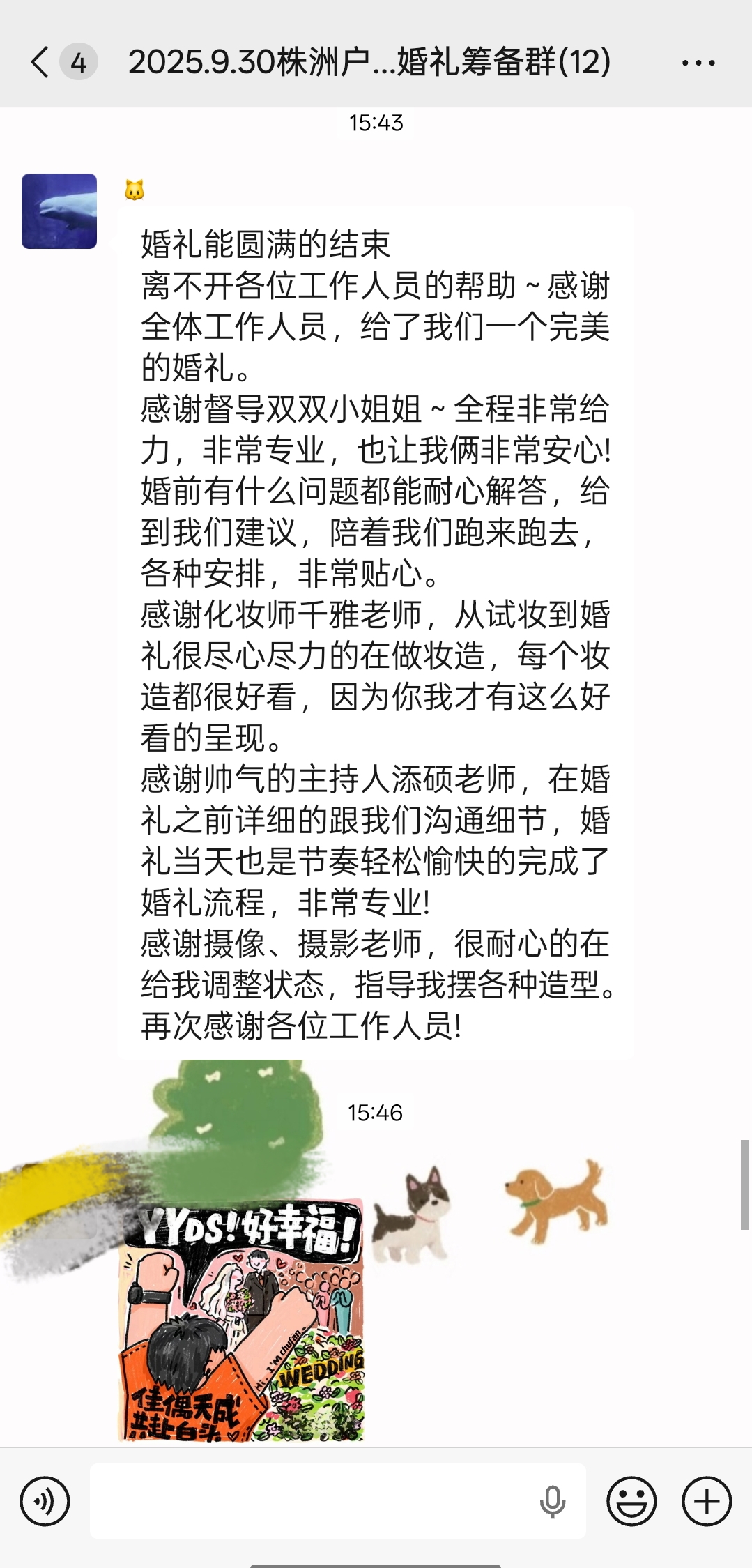752x1568 pixels.
Task: View the wedding cartoon sticker image
Action: 242,1320
